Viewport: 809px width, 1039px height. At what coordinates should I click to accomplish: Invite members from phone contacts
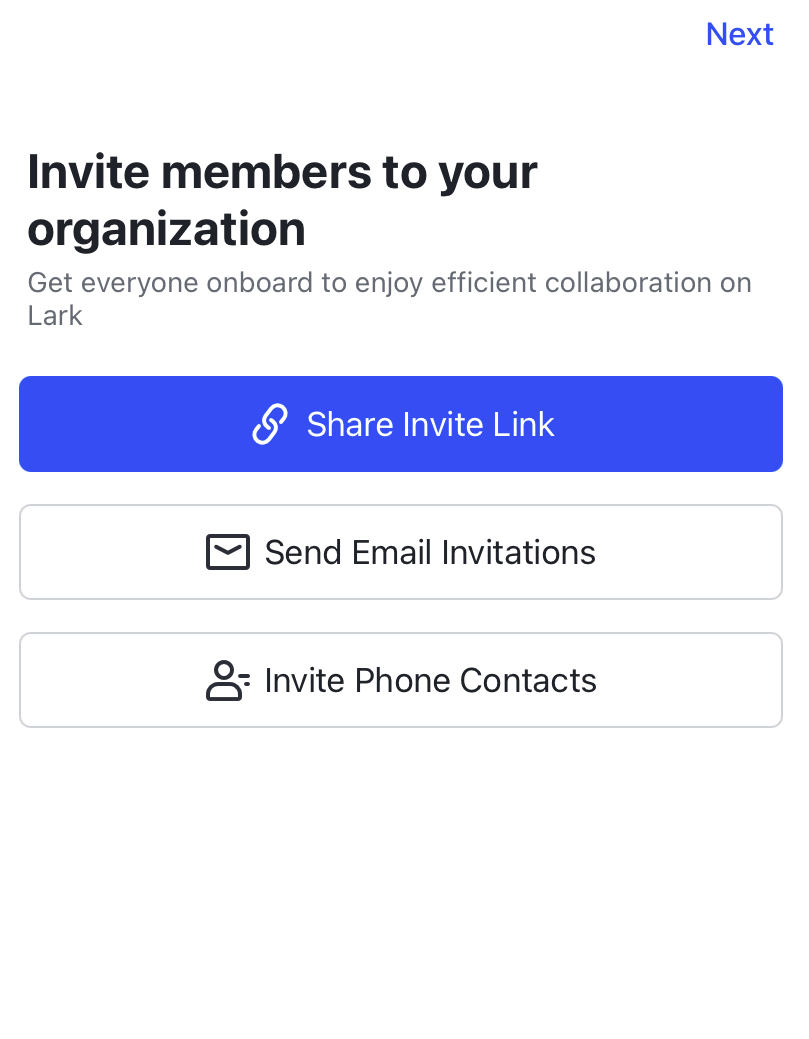point(401,680)
